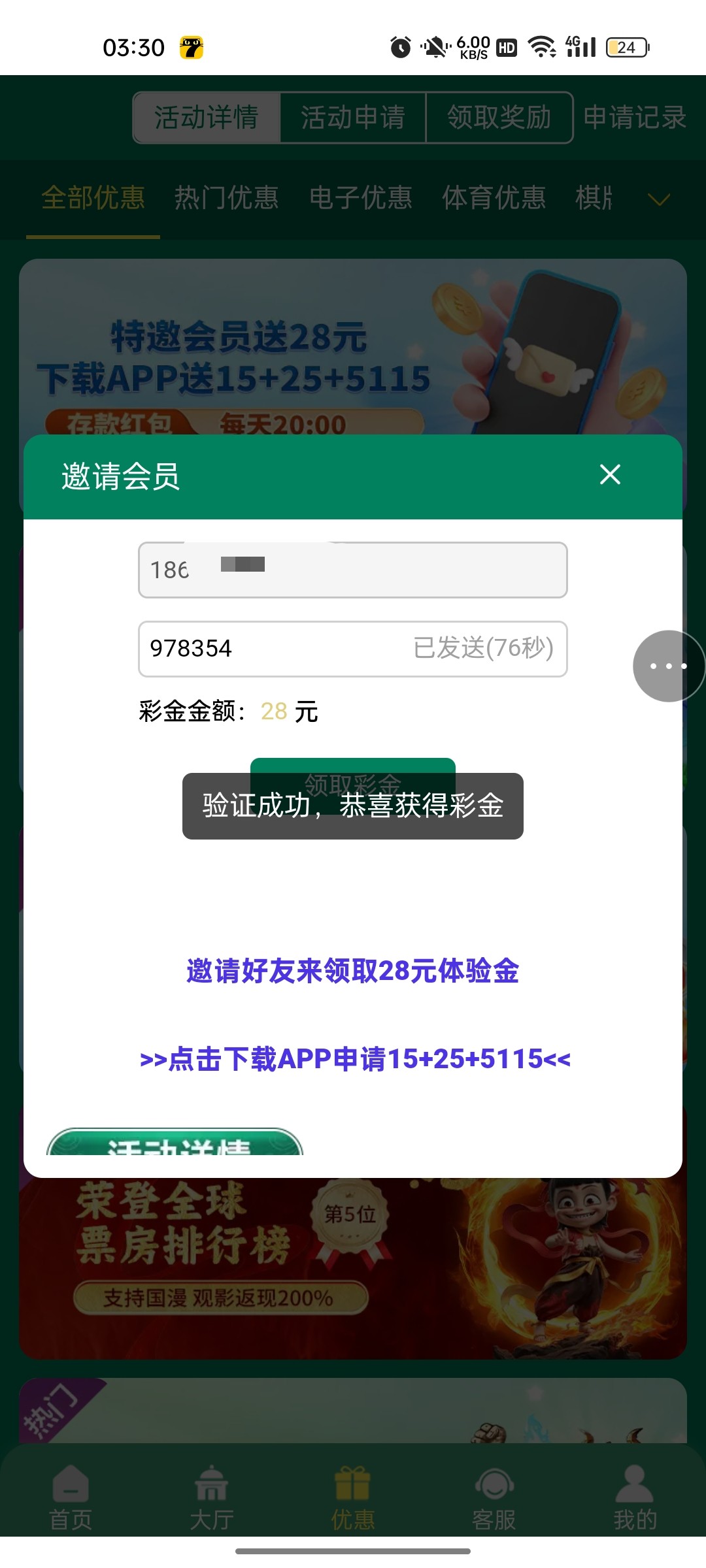
Task: Switch to the 活动申请 tab
Action: pyautogui.click(x=353, y=118)
